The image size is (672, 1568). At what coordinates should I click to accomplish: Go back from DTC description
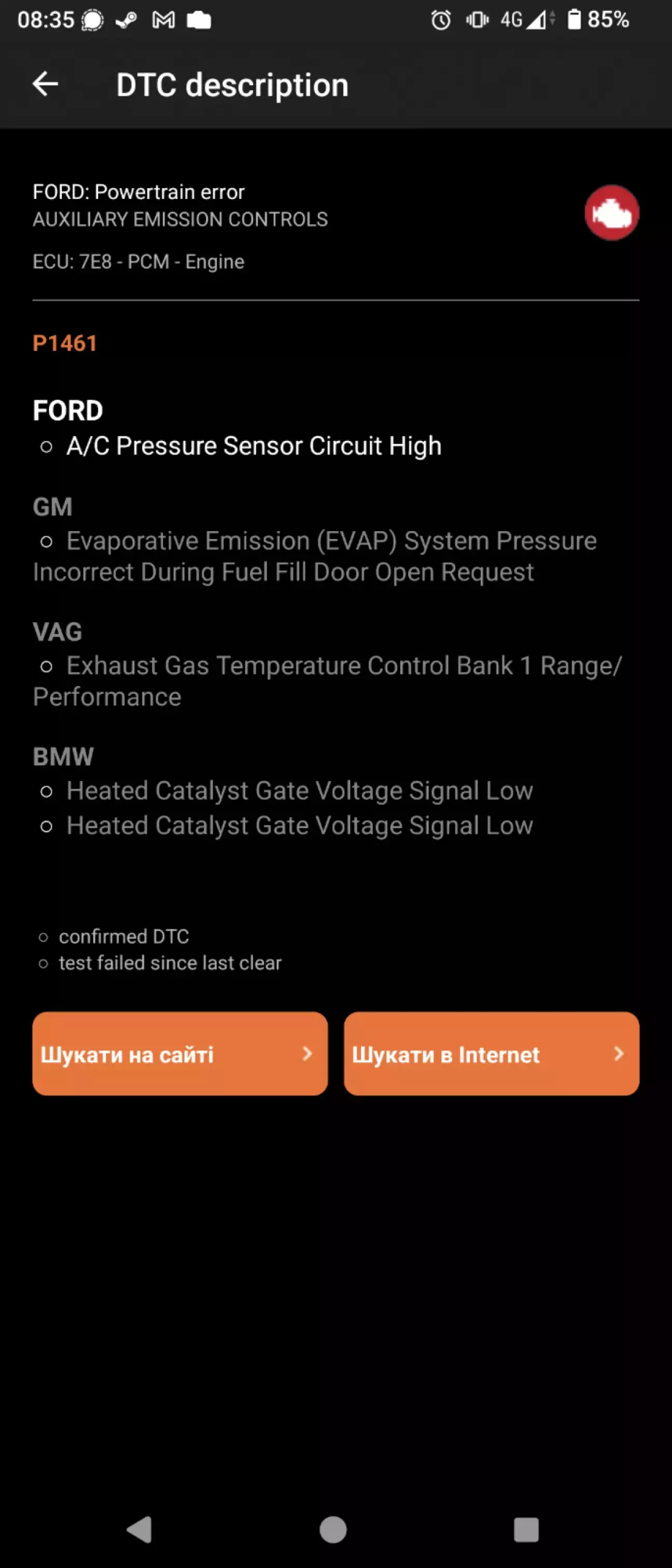(45, 84)
